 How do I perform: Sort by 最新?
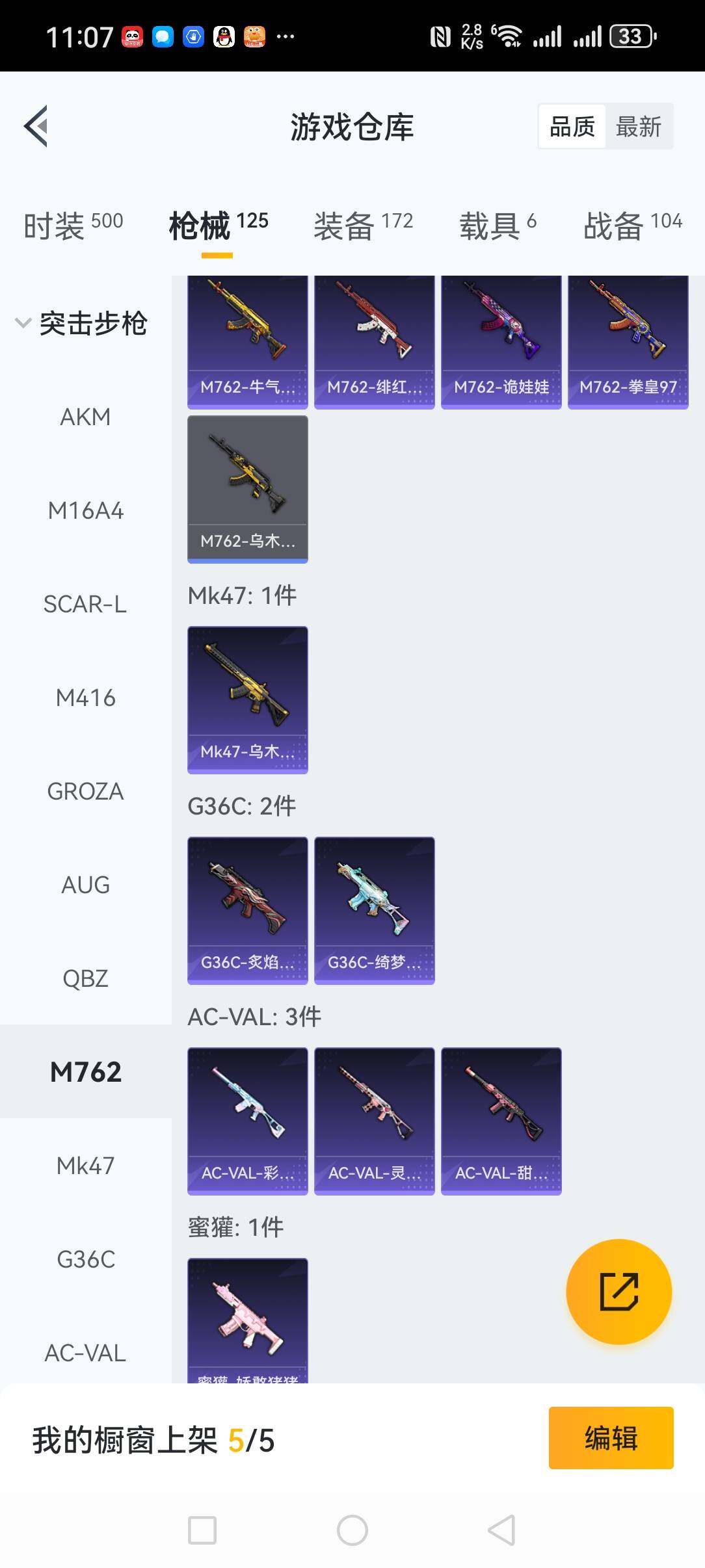point(638,127)
